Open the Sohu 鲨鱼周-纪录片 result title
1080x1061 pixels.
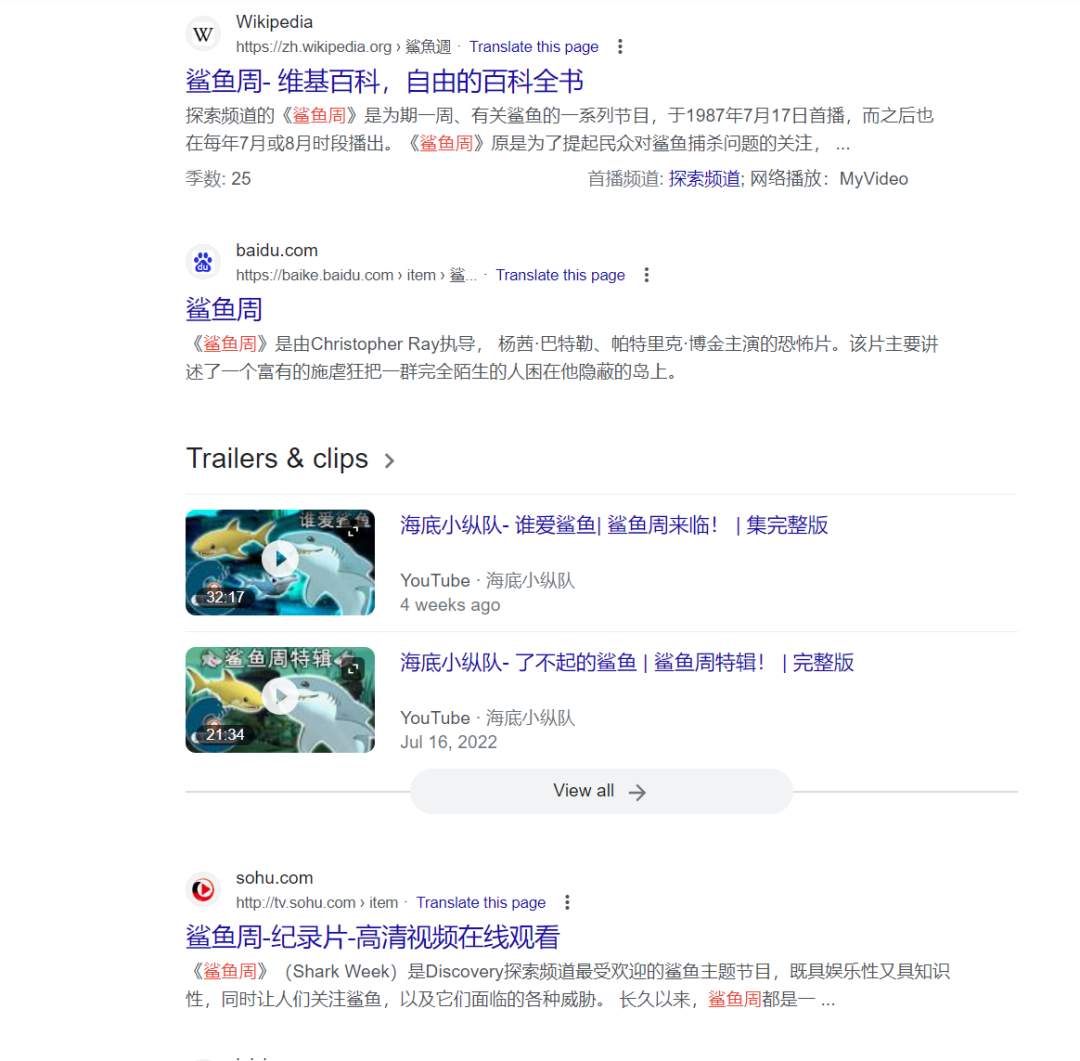(x=372, y=937)
